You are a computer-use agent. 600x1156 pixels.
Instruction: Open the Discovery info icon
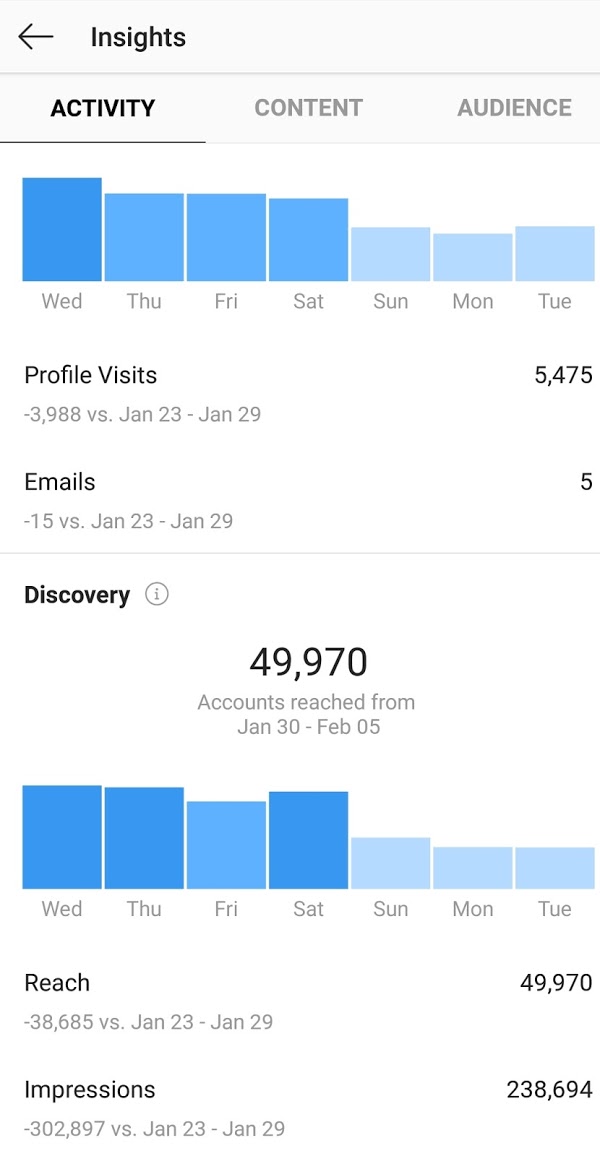pos(156,594)
